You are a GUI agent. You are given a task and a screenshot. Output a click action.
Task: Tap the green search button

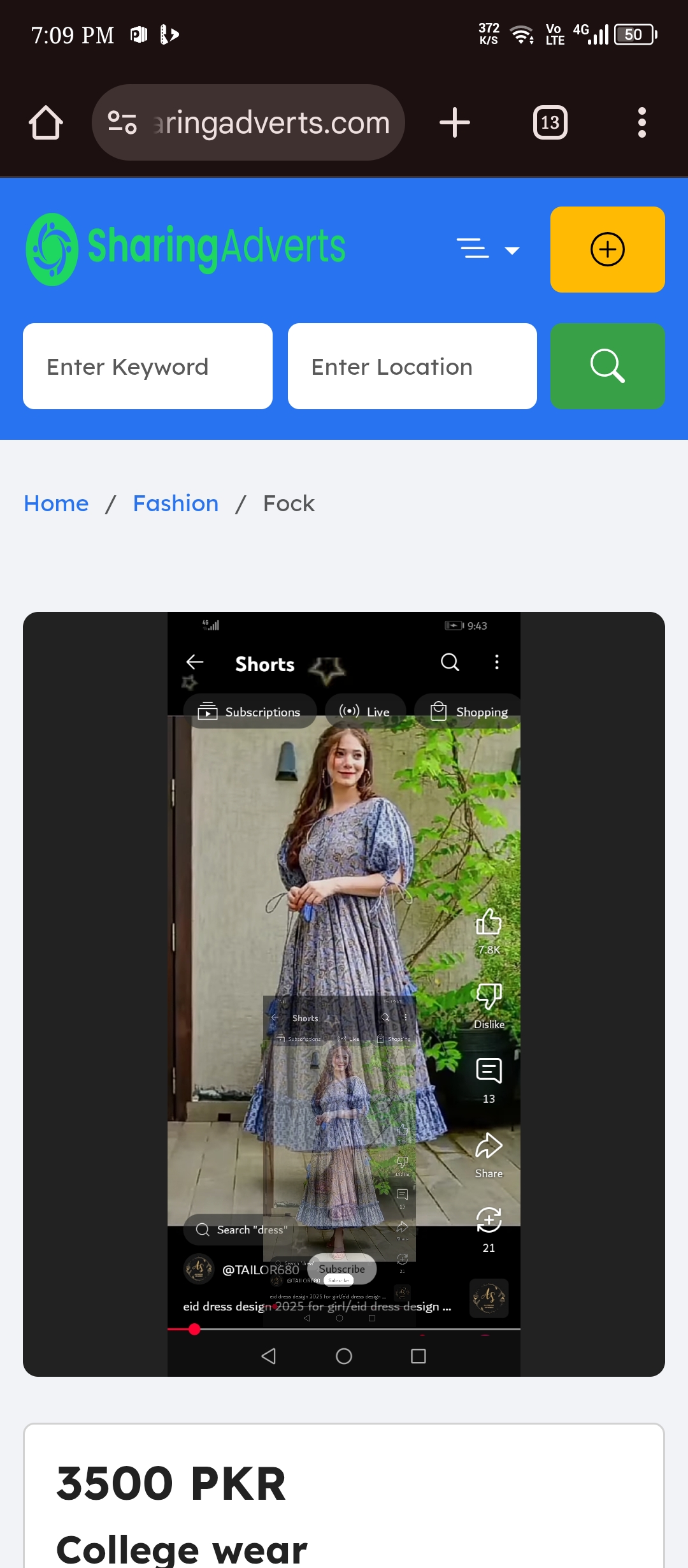click(607, 367)
